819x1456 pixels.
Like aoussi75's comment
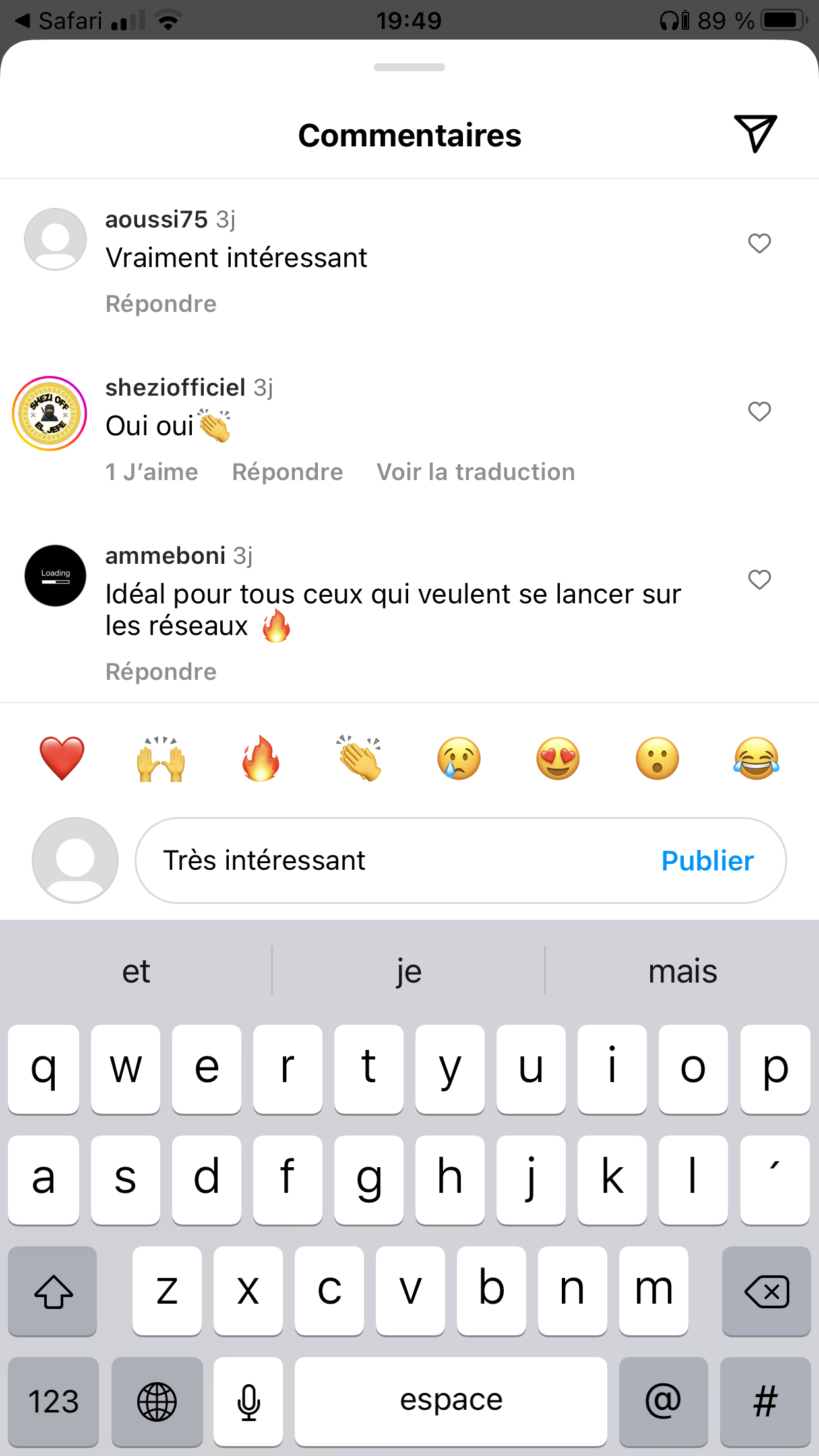coord(759,243)
